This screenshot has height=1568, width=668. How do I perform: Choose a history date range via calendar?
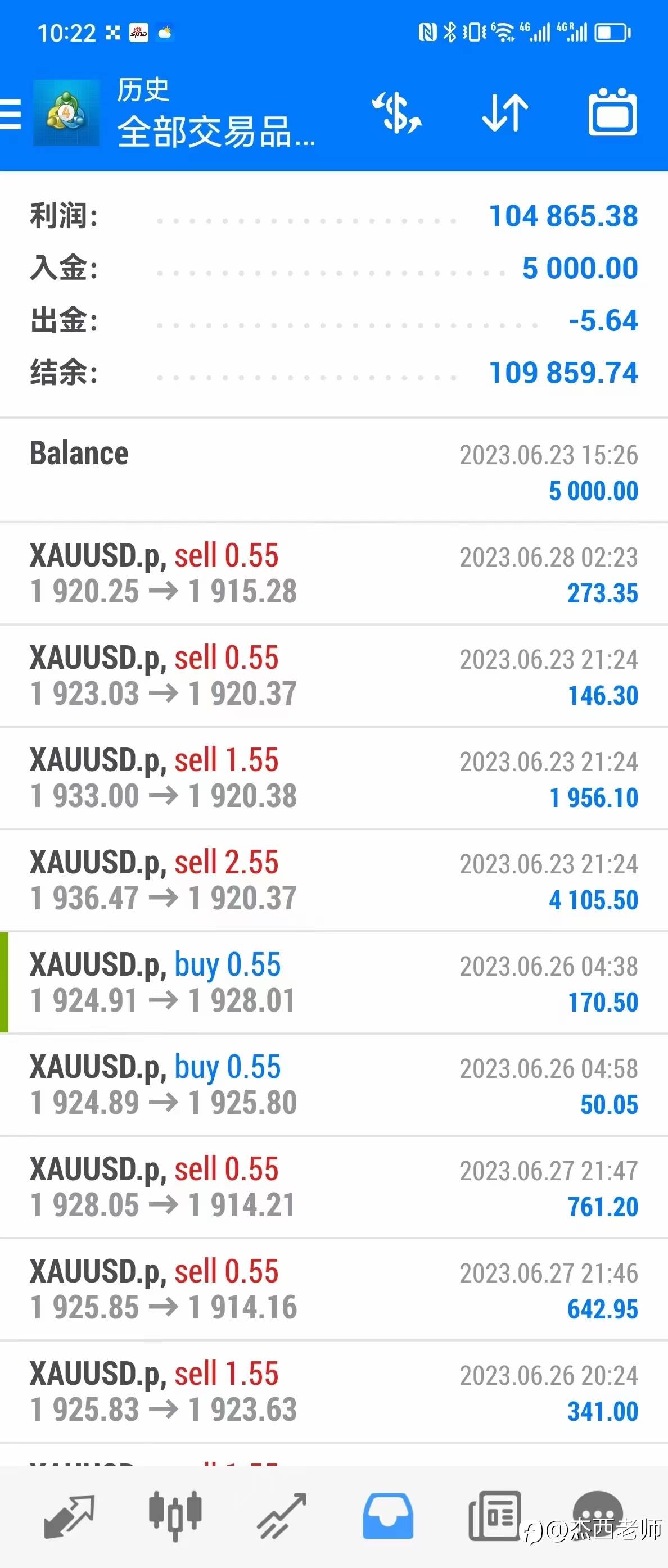[612, 113]
